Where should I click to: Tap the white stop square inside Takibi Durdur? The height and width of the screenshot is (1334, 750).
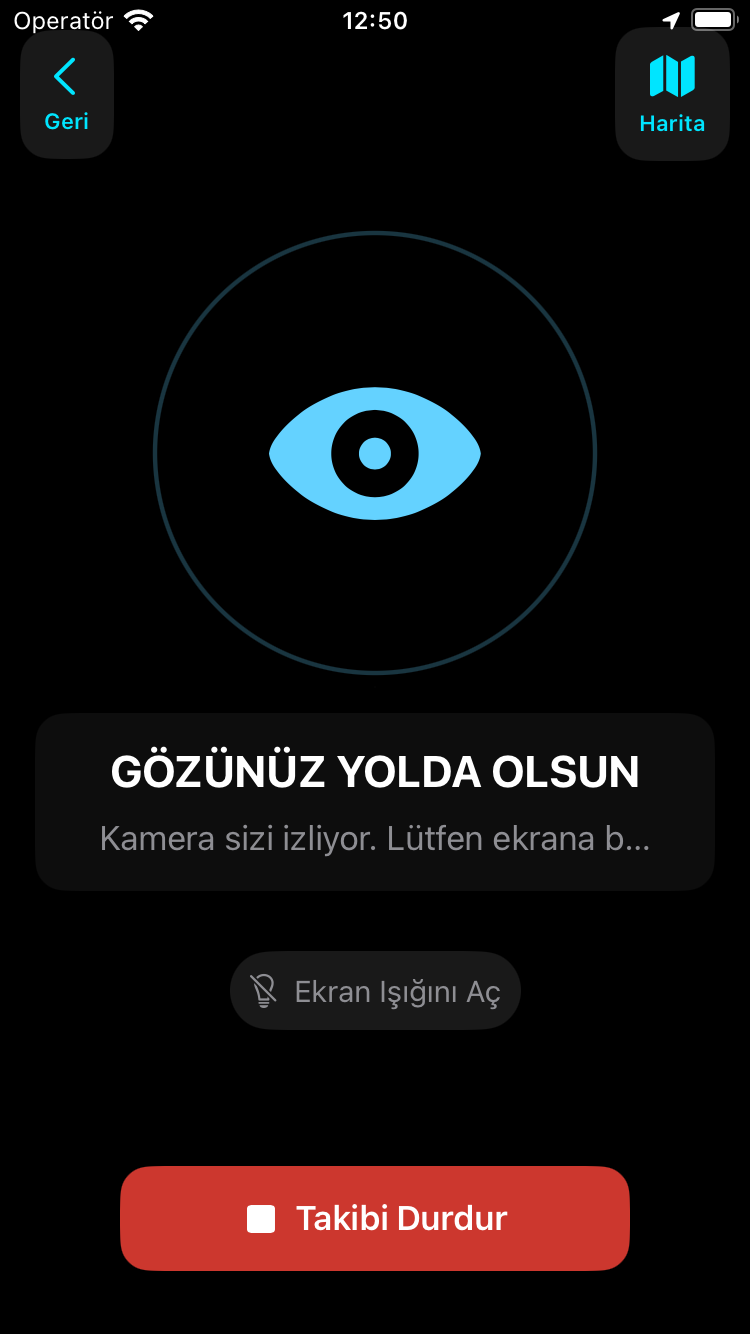pyautogui.click(x=262, y=1218)
